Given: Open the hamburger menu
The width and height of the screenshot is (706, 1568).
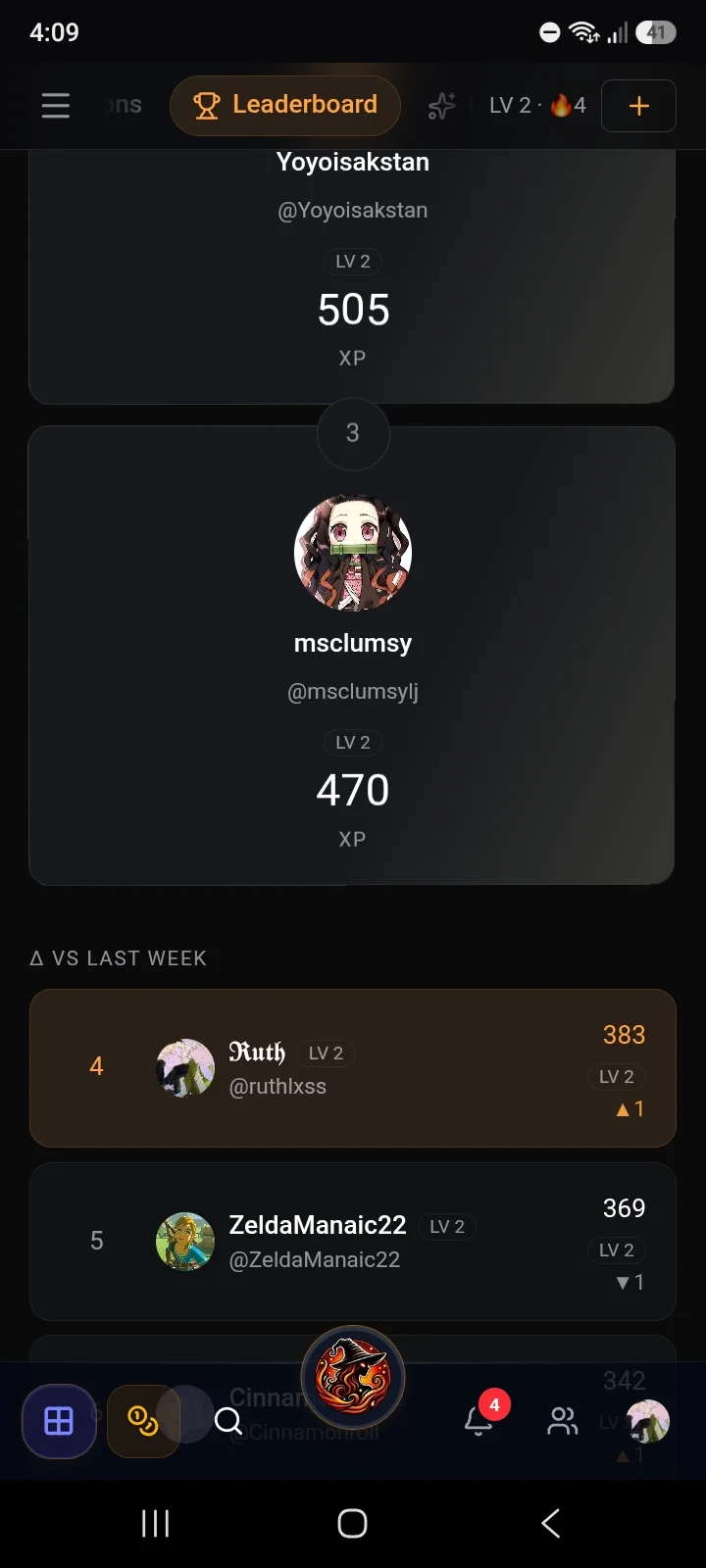Looking at the screenshot, I should click(x=56, y=105).
